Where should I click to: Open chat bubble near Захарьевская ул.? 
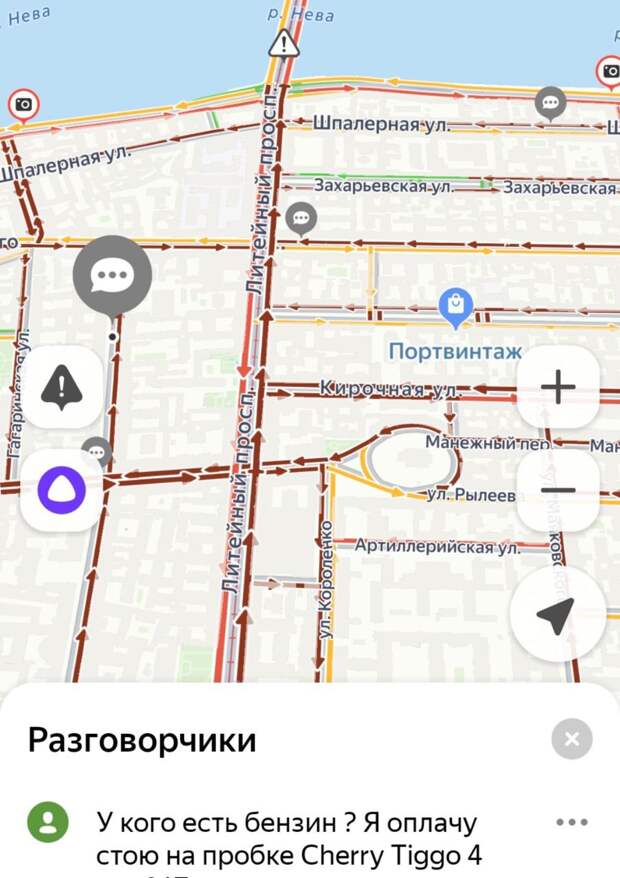(300, 217)
